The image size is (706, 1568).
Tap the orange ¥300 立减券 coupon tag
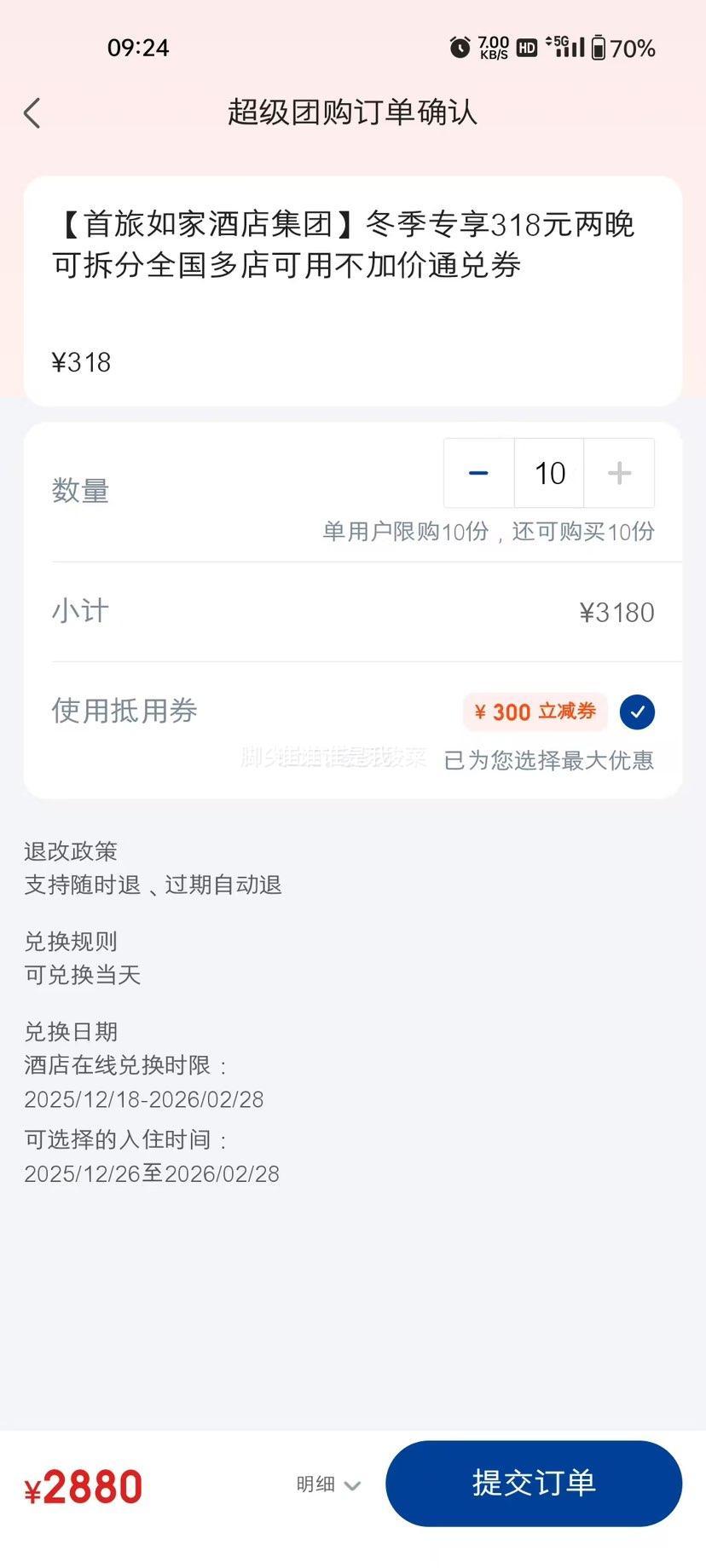[x=535, y=712]
